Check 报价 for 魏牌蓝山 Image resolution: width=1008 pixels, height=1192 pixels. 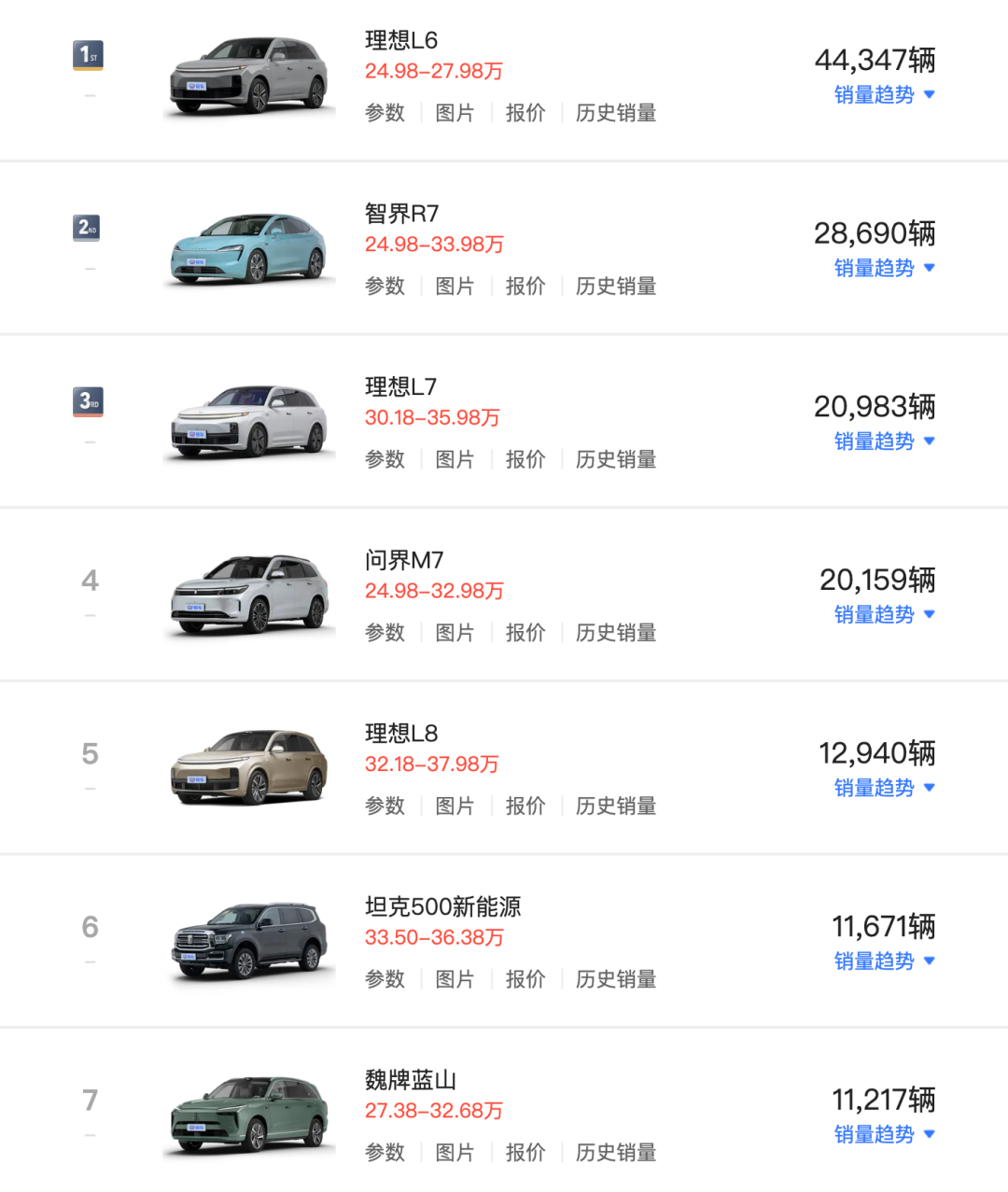[x=525, y=1153]
